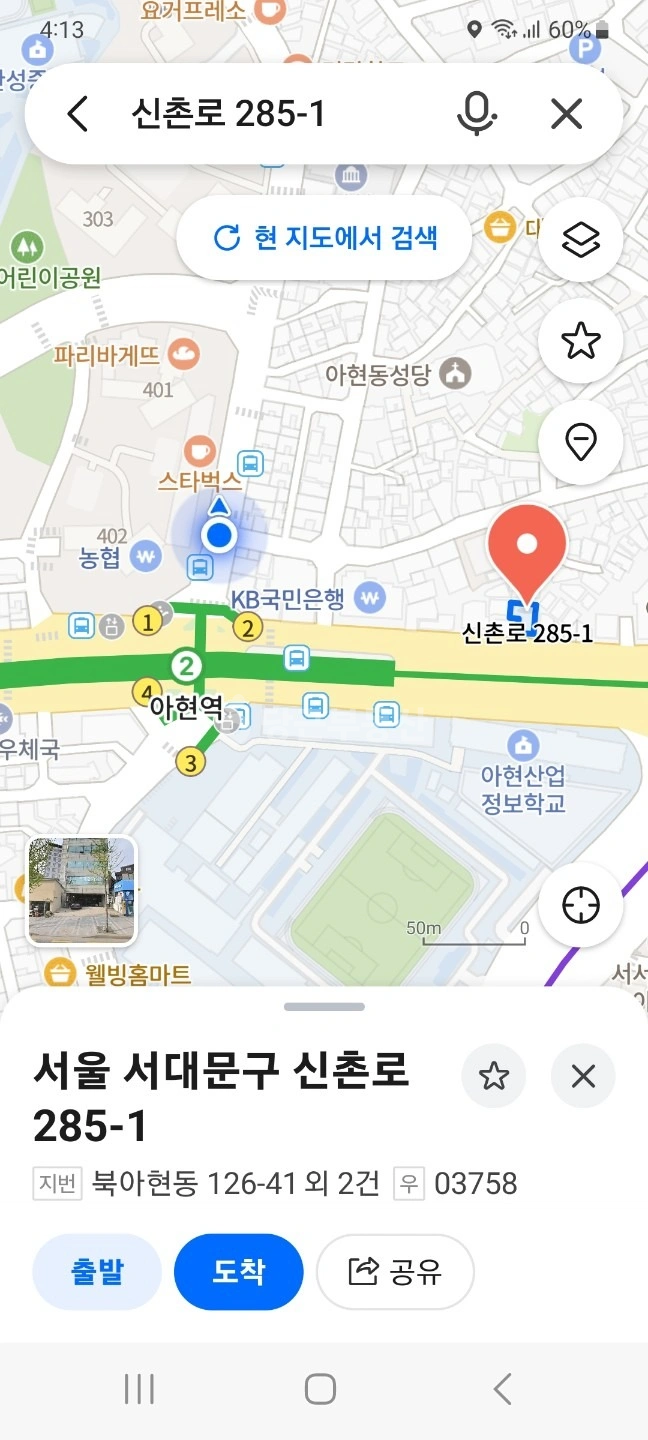Viewport: 648px width, 1440px height.
Task: Set this address as 도착 destination
Action: [x=238, y=1272]
